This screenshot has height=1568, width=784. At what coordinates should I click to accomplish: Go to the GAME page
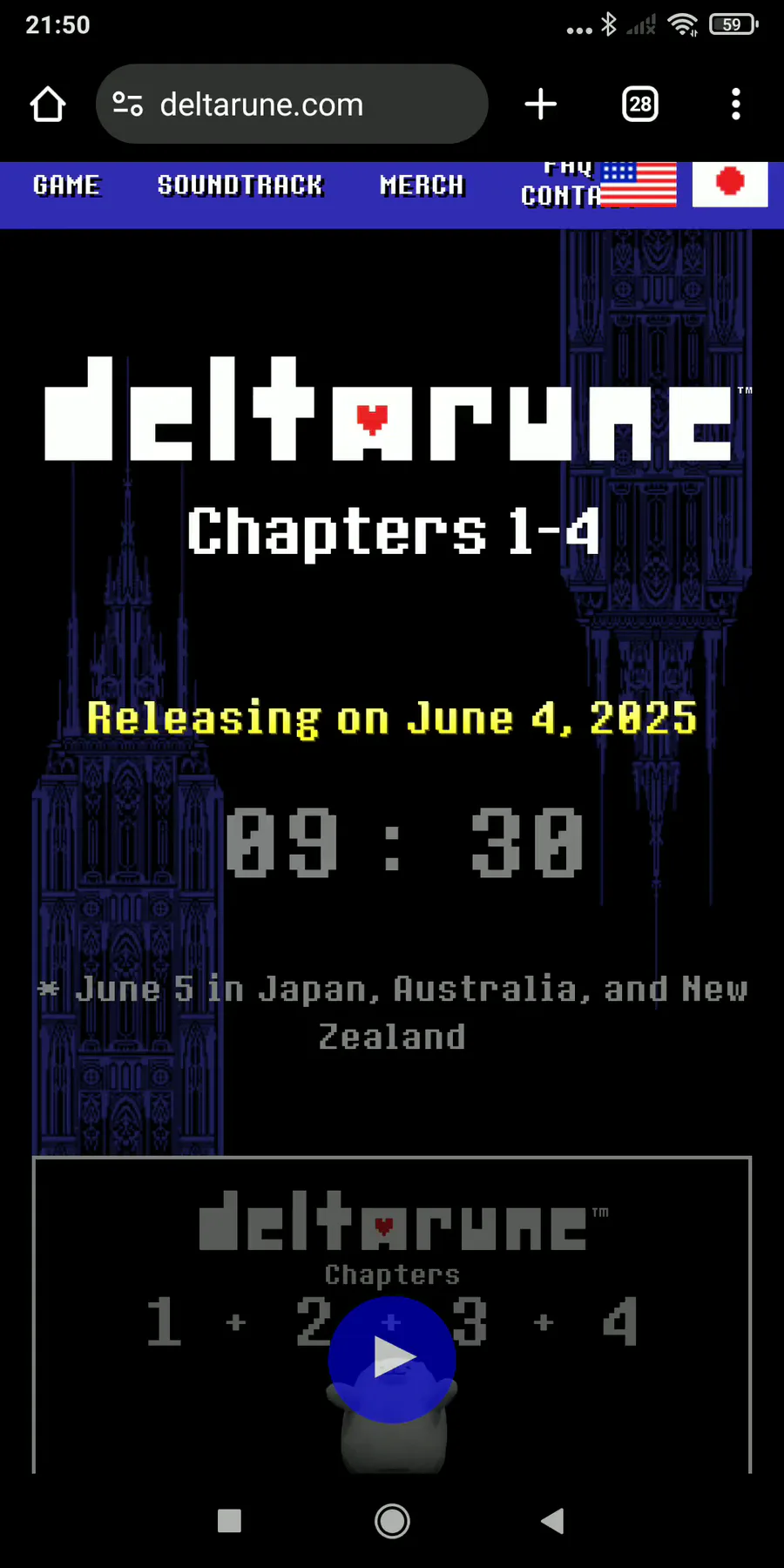(67, 186)
